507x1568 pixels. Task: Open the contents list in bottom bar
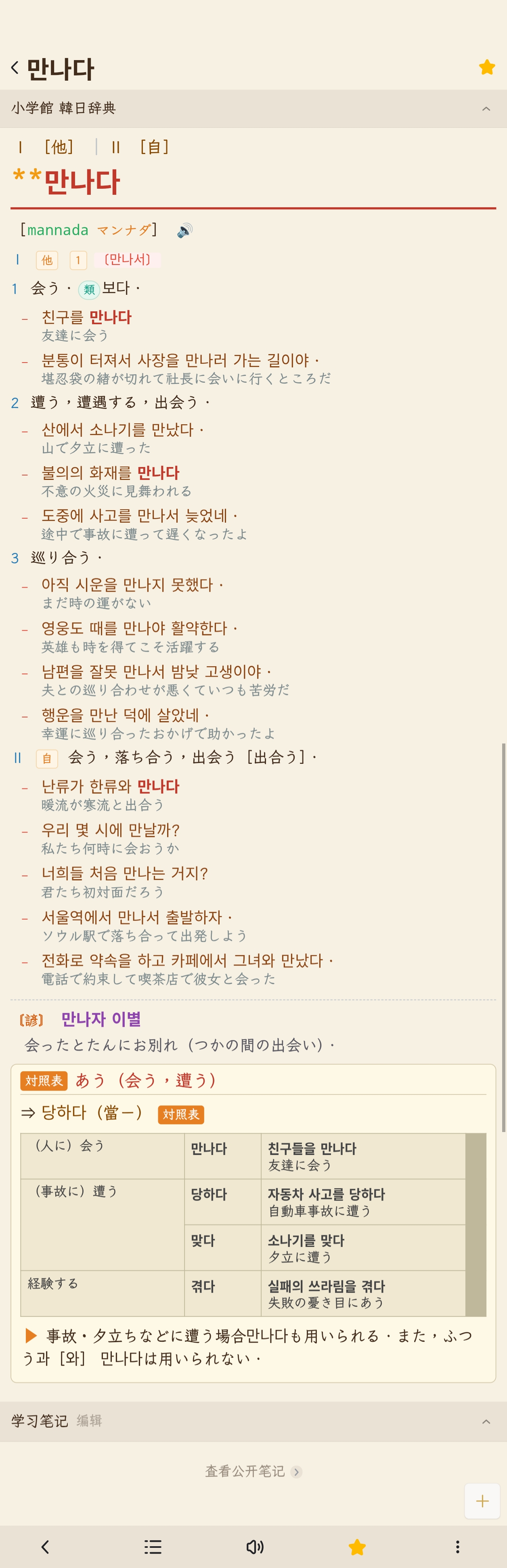tap(153, 1547)
